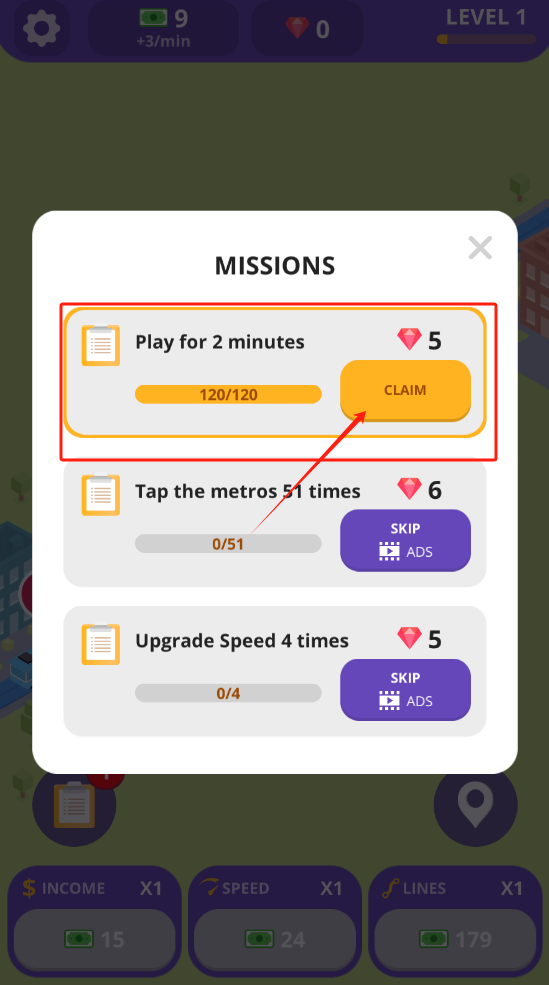Close the Missions dialog
The image size is (549, 985).
click(480, 248)
